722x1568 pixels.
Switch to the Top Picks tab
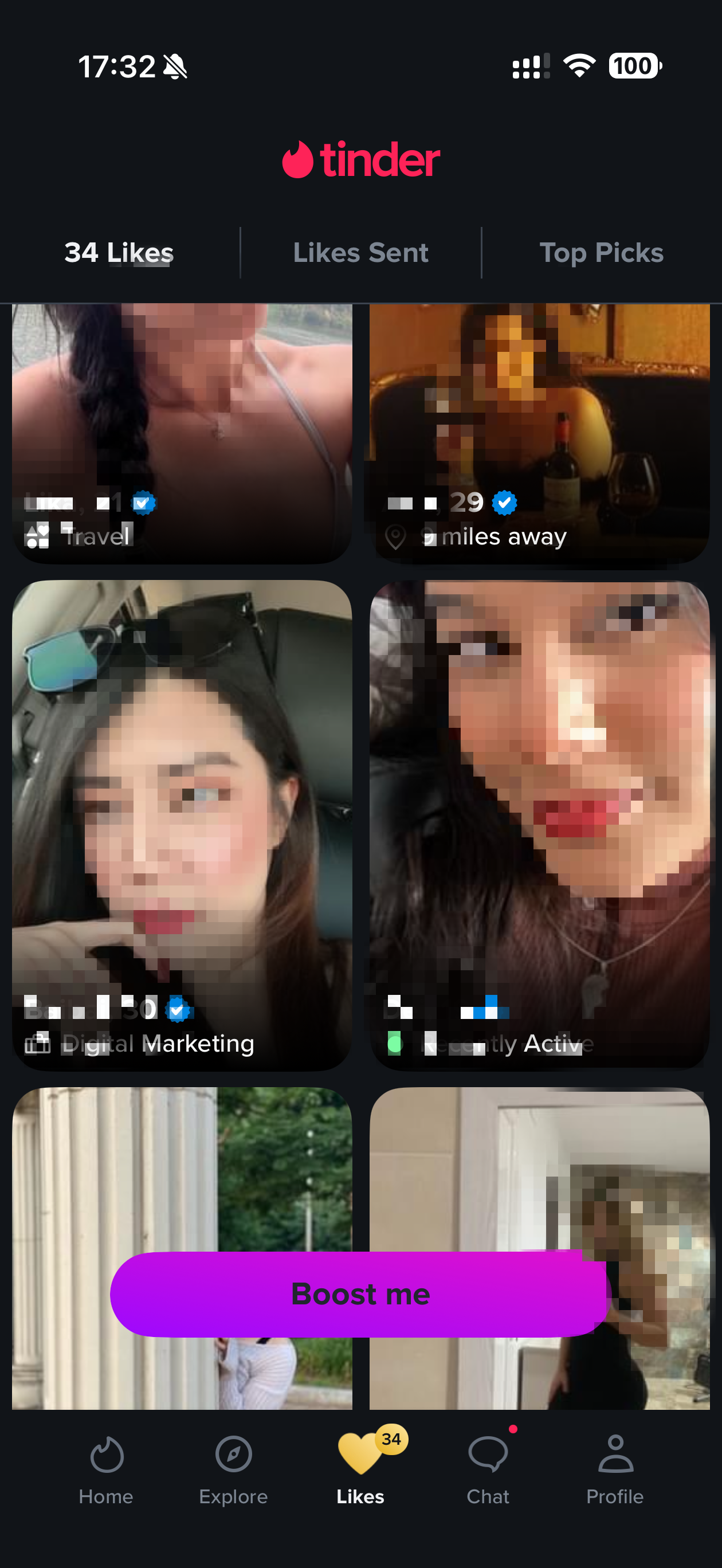click(x=601, y=253)
